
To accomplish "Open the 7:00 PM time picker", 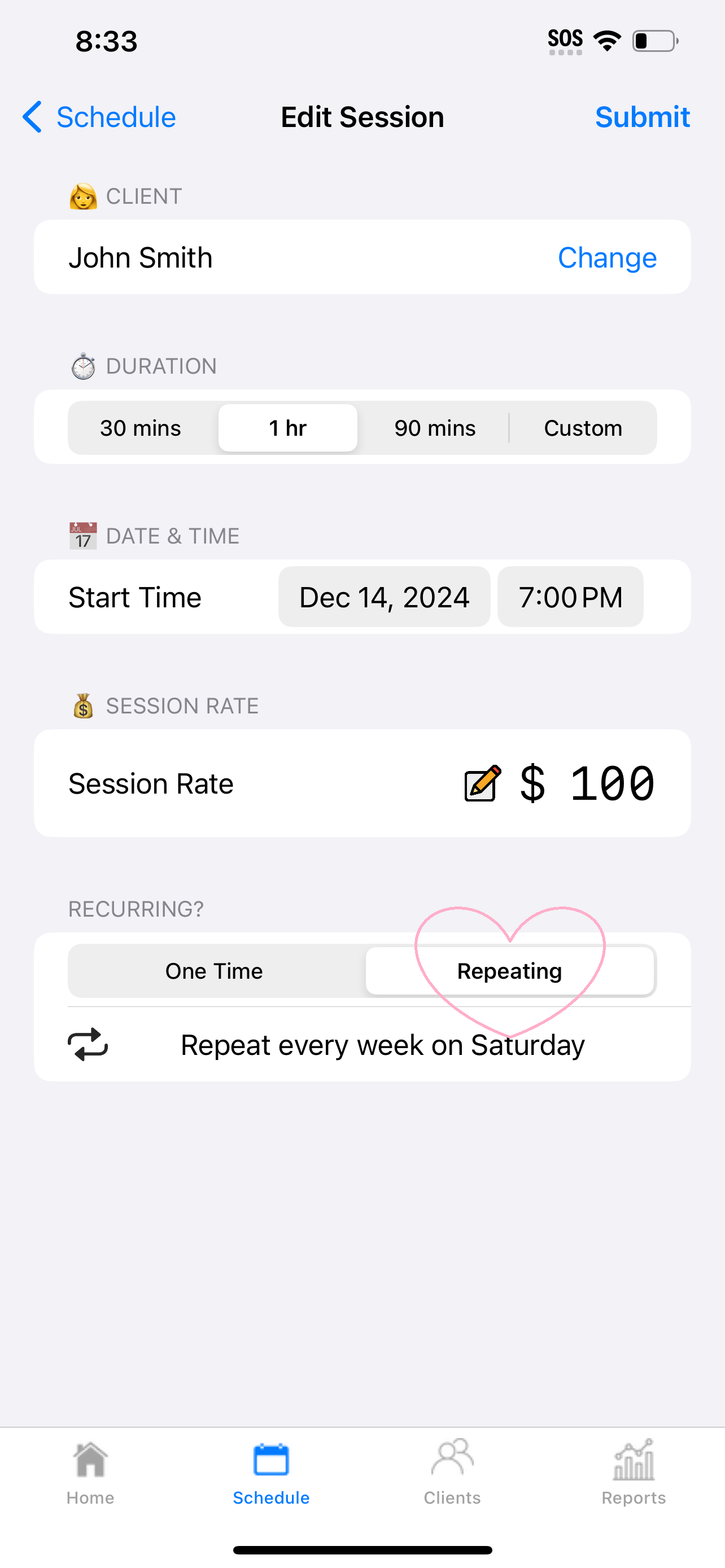I will [x=570, y=597].
